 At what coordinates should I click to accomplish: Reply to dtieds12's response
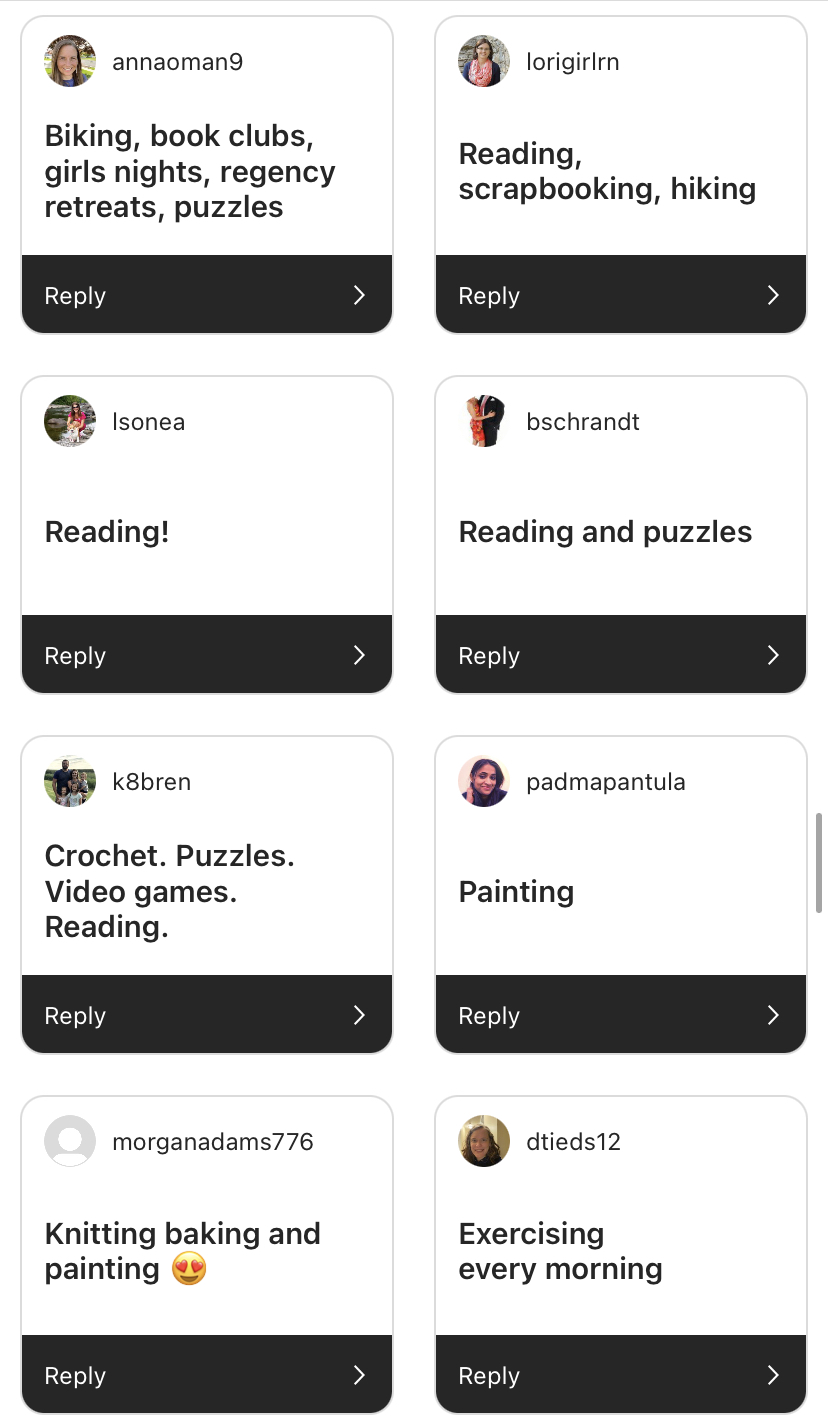620,1375
